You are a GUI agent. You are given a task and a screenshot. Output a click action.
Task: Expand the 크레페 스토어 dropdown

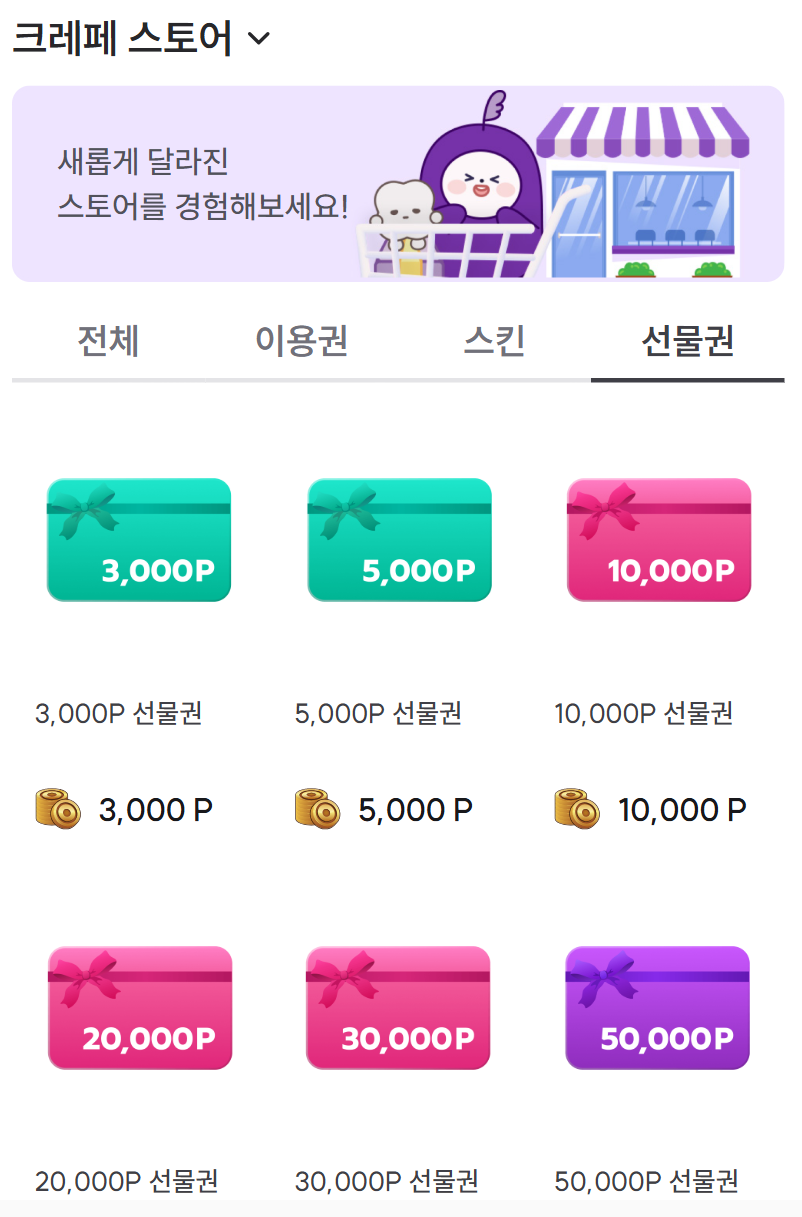(258, 39)
